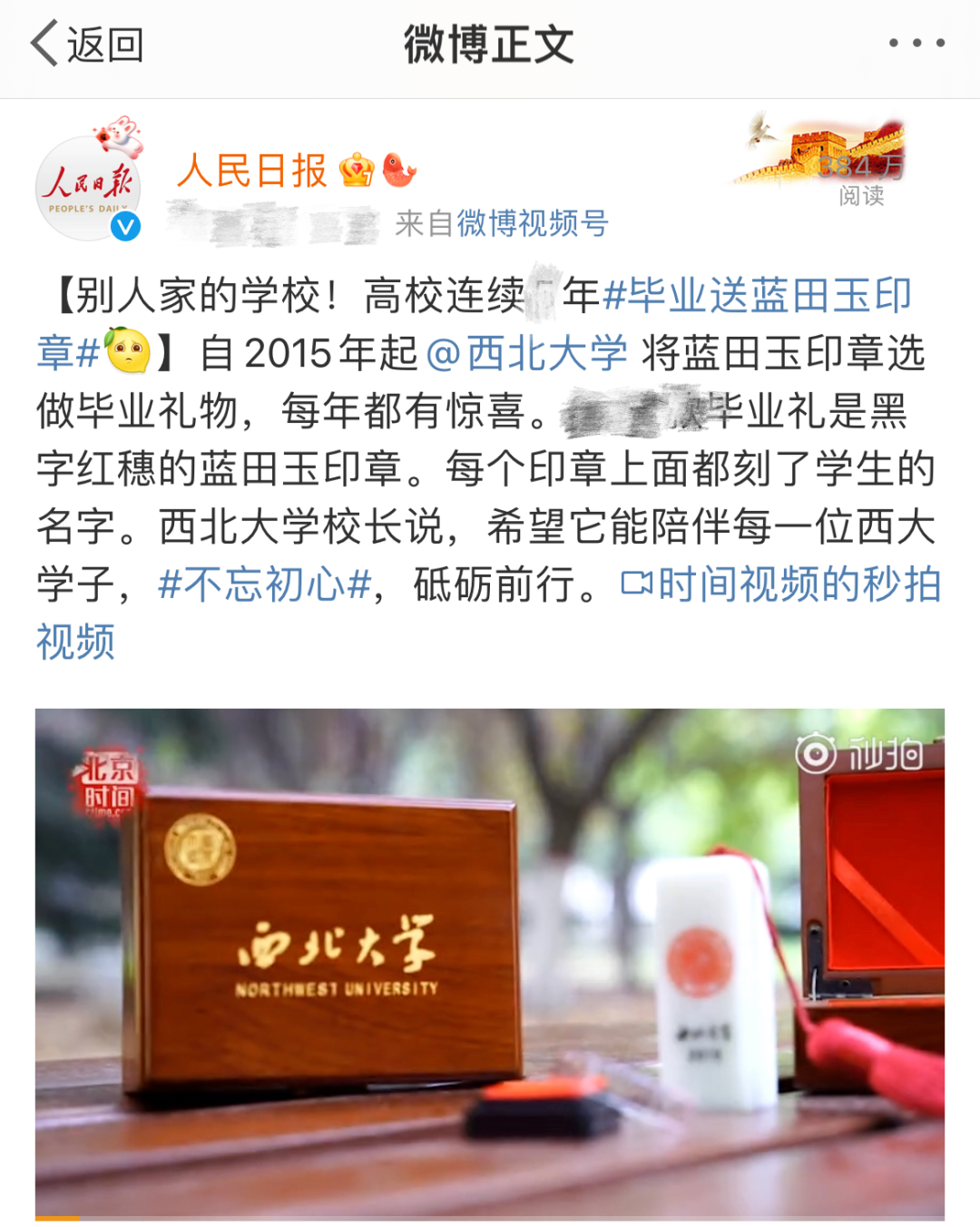
Task: Open the 人民日报 profile avatar
Action: point(89,188)
